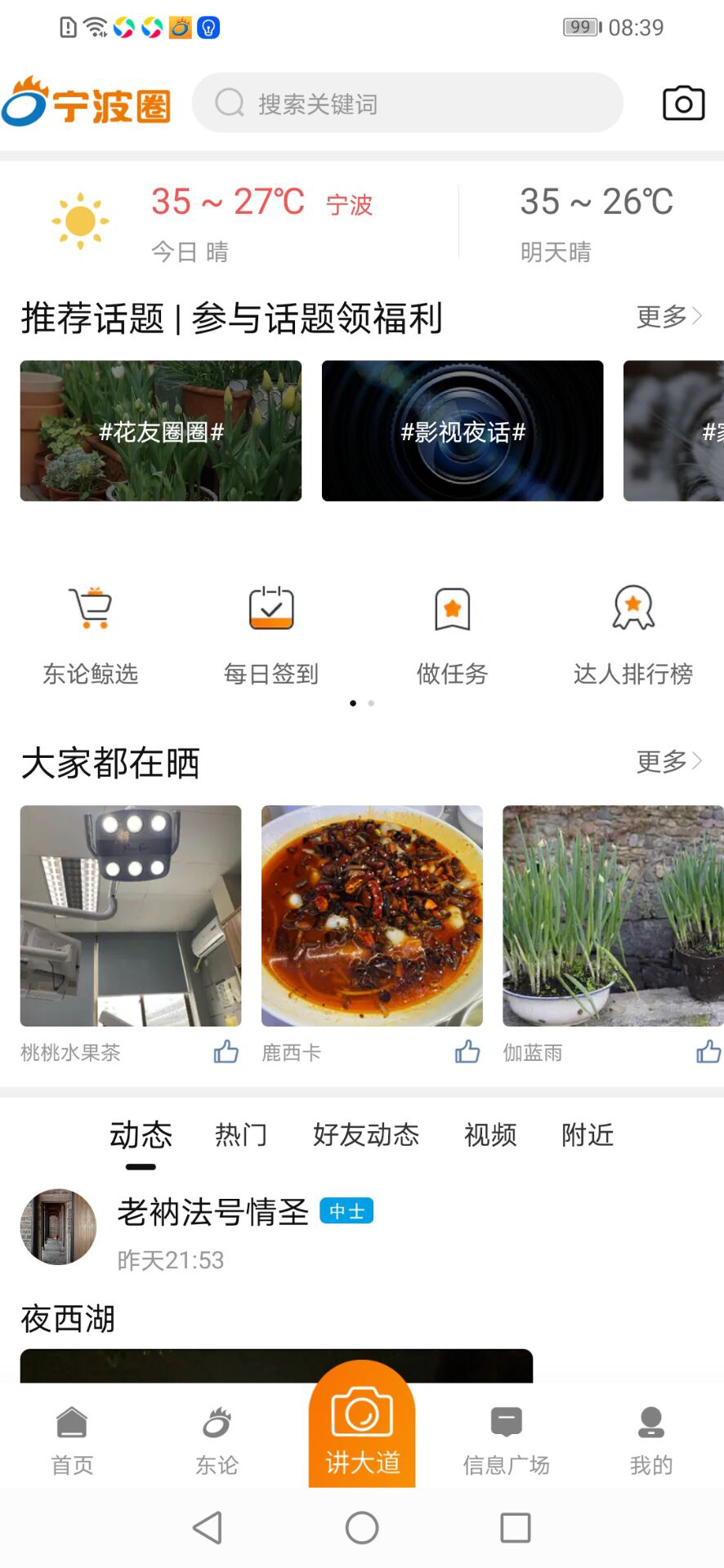Open the camera icon beside the search bar
This screenshot has width=724, height=1568.
683,103
